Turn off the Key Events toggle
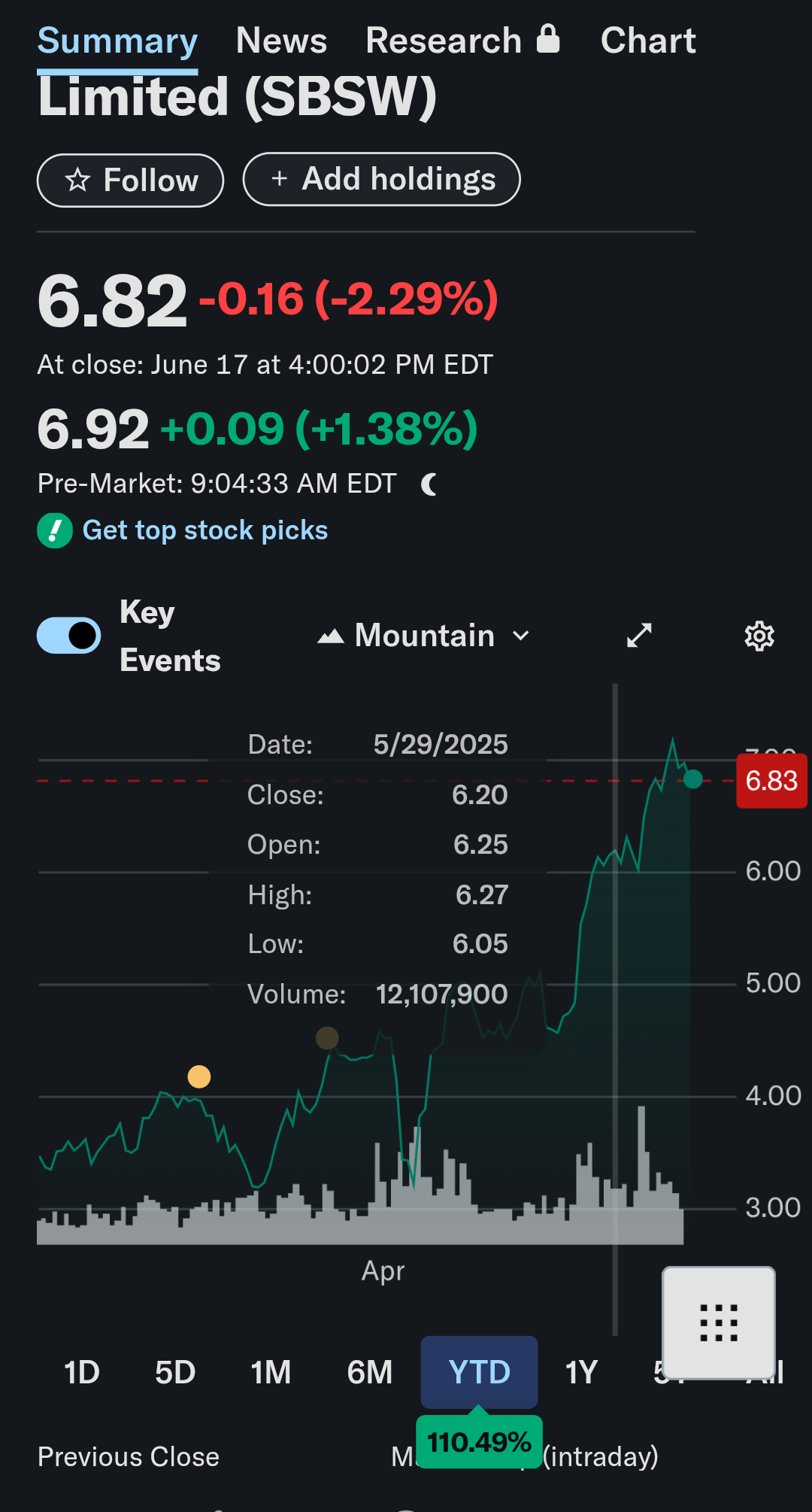The height and width of the screenshot is (1512, 812). (69, 636)
